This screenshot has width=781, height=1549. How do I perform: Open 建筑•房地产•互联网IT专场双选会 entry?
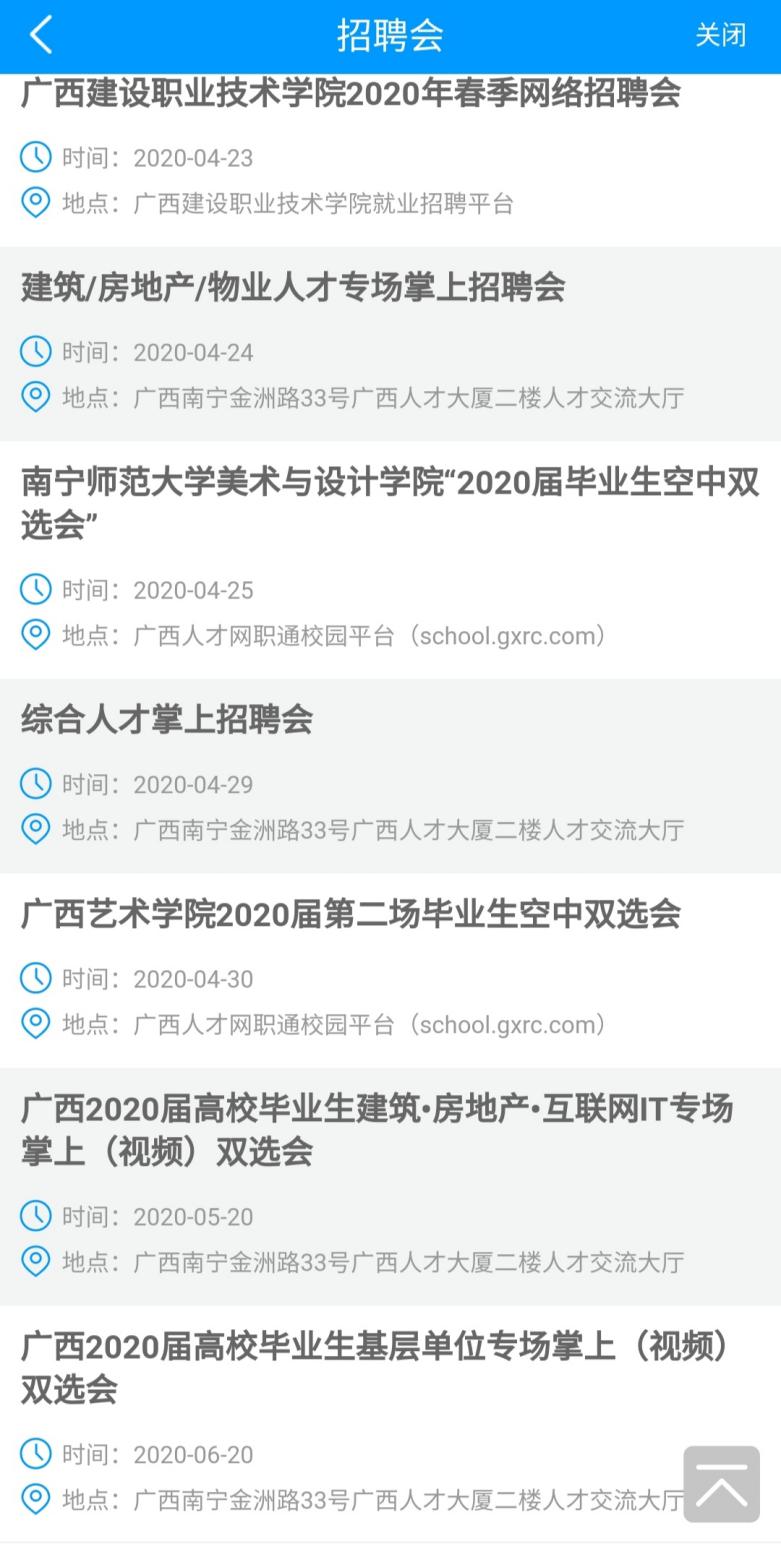(390, 1186)
